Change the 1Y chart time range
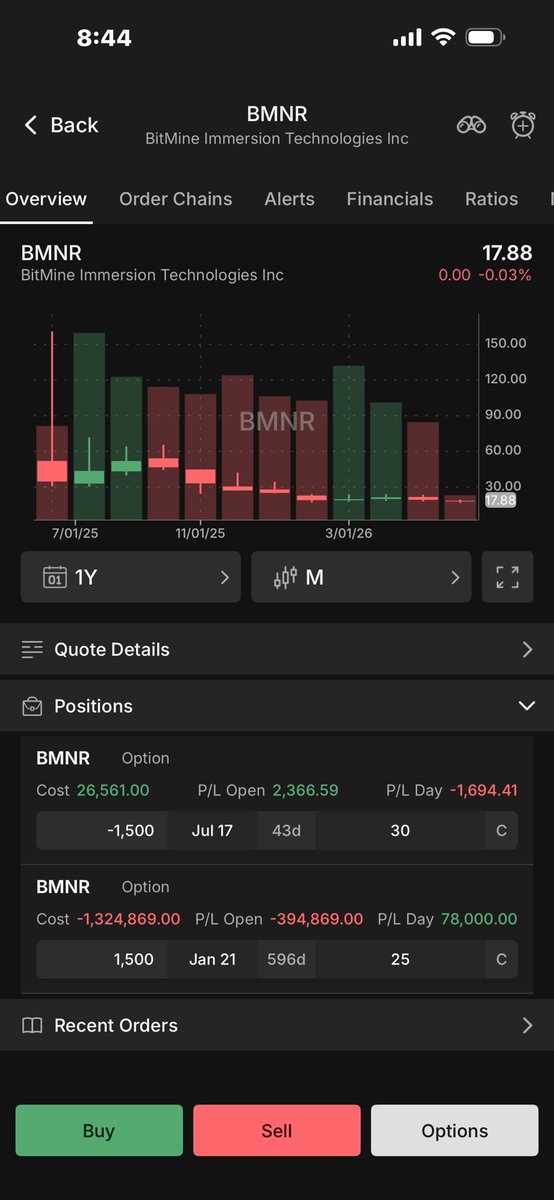Image resolution: width=554 pixels, height=1200 pixels. [x=131, y=577]
